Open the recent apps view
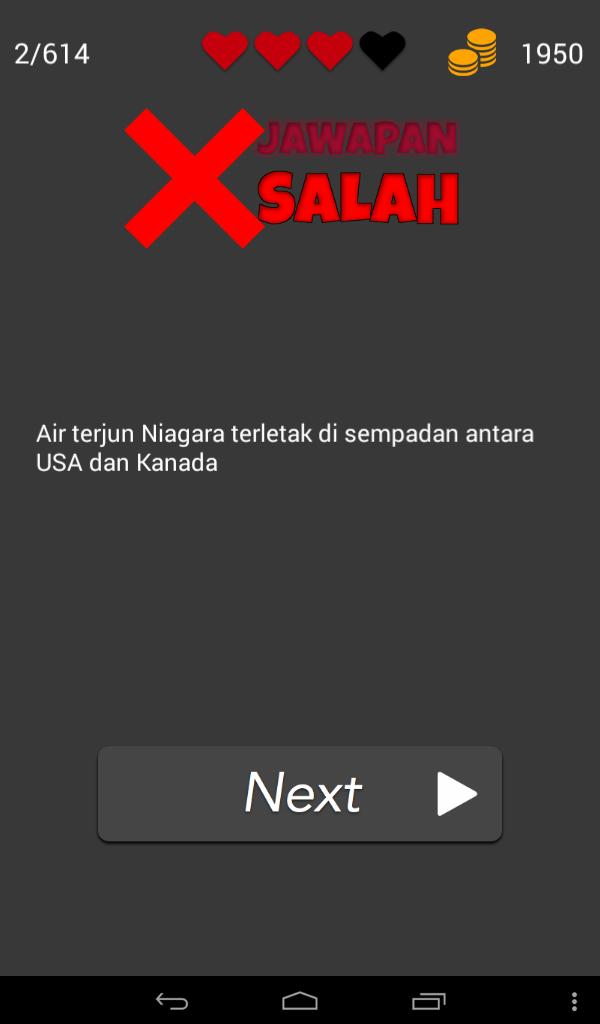 (x=429, y=1000)
